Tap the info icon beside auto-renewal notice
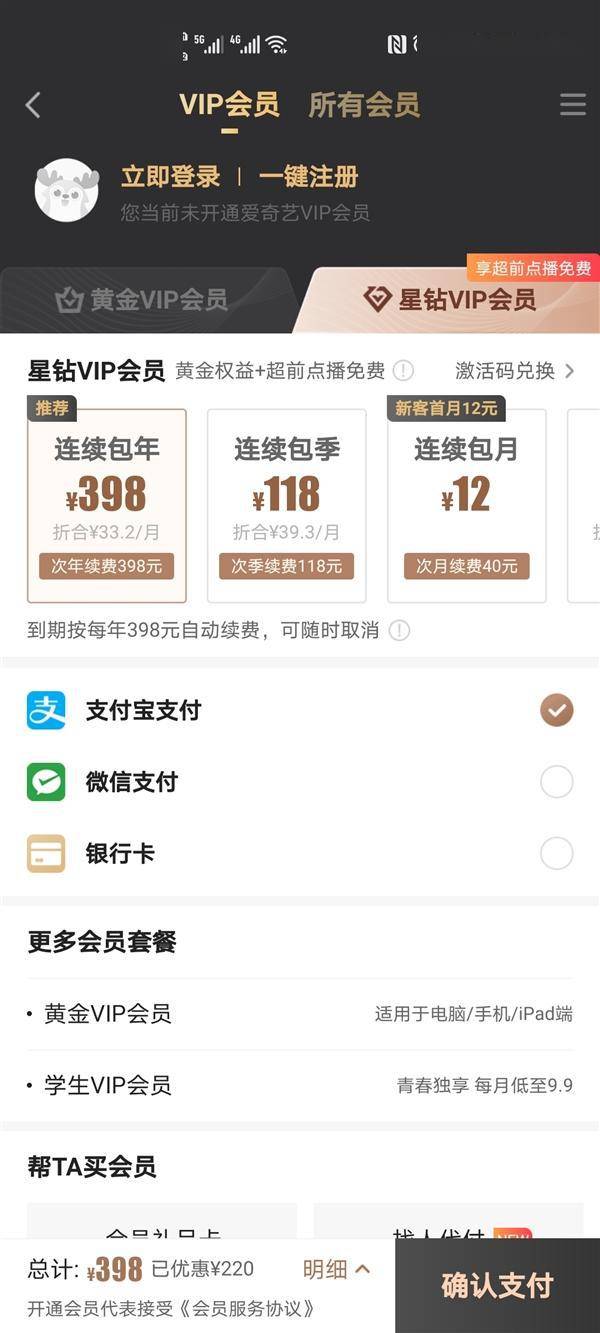The image size is (600, 1333). pos(399,631)
